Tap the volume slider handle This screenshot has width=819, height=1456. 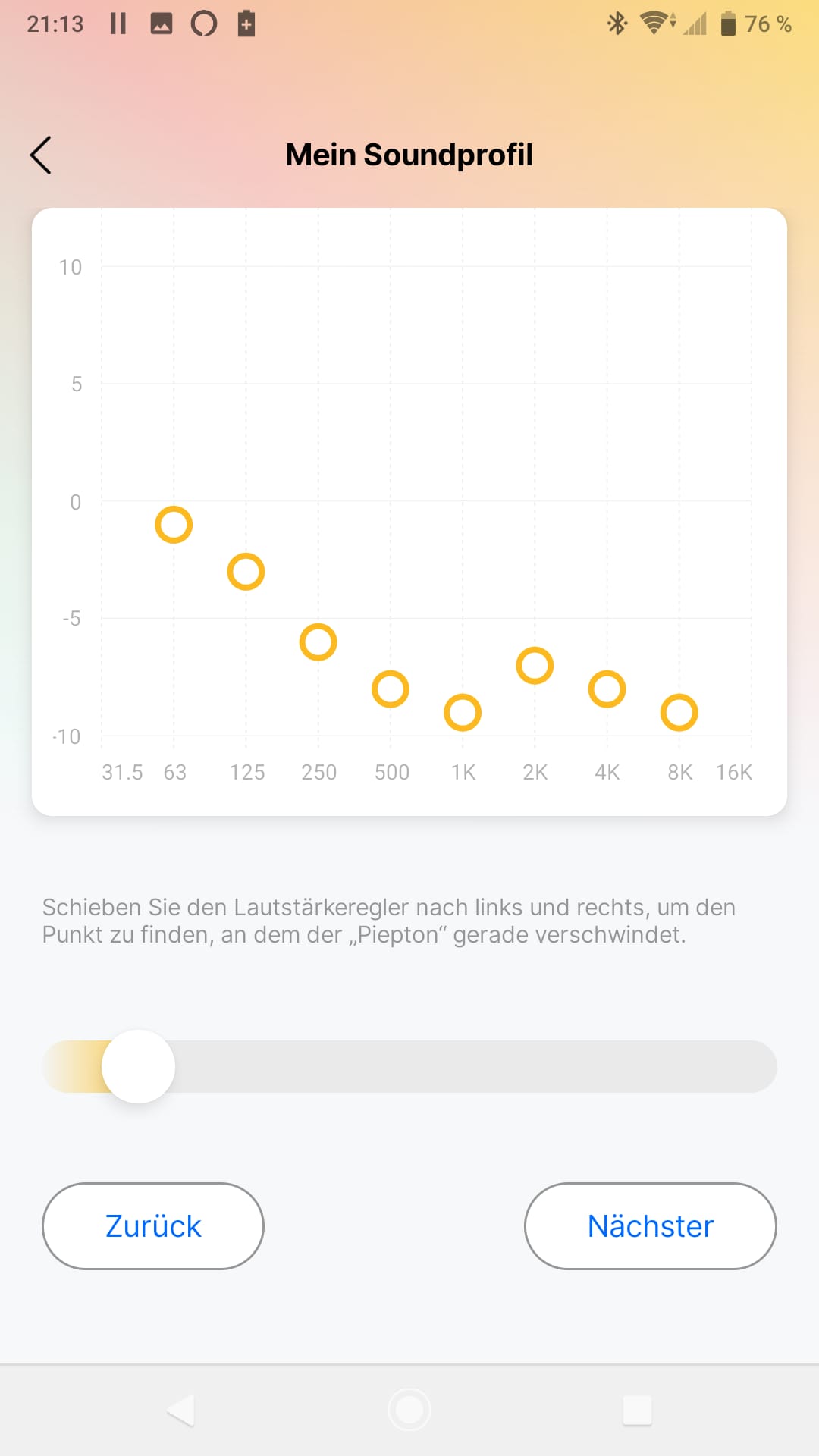[x=139, y=1066]
